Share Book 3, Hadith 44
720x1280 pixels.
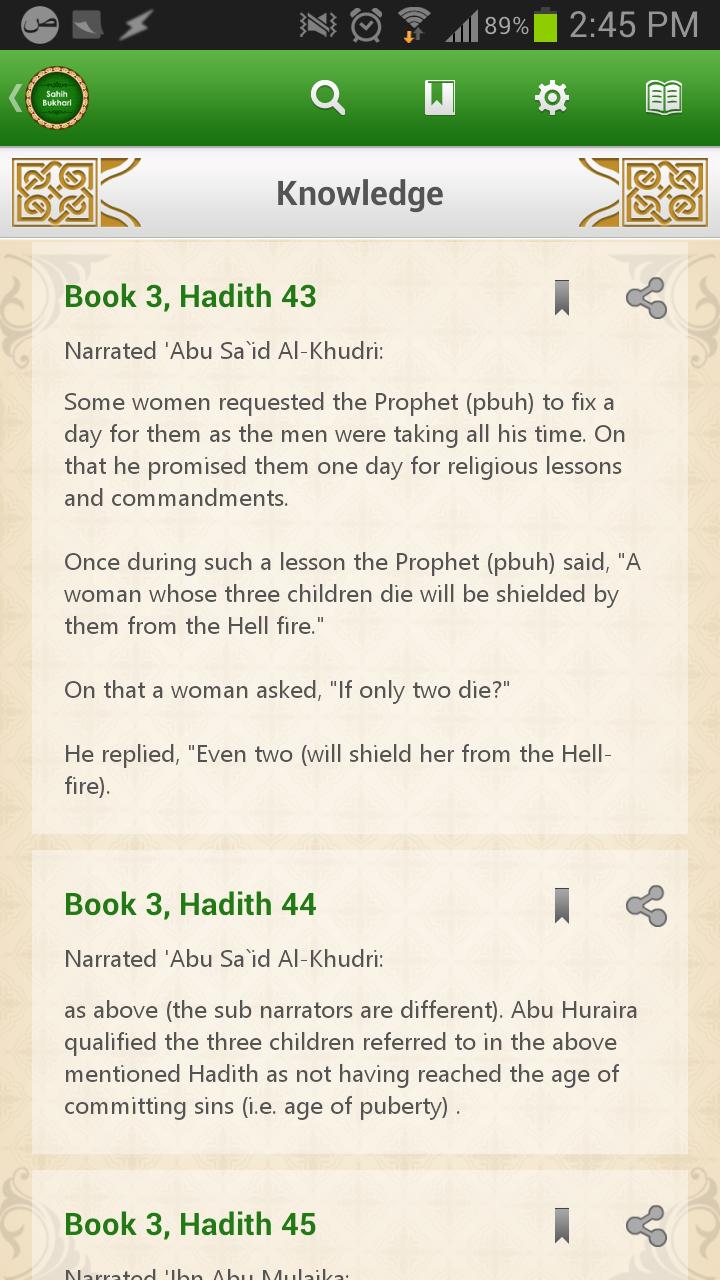click(x=645, y=905)
